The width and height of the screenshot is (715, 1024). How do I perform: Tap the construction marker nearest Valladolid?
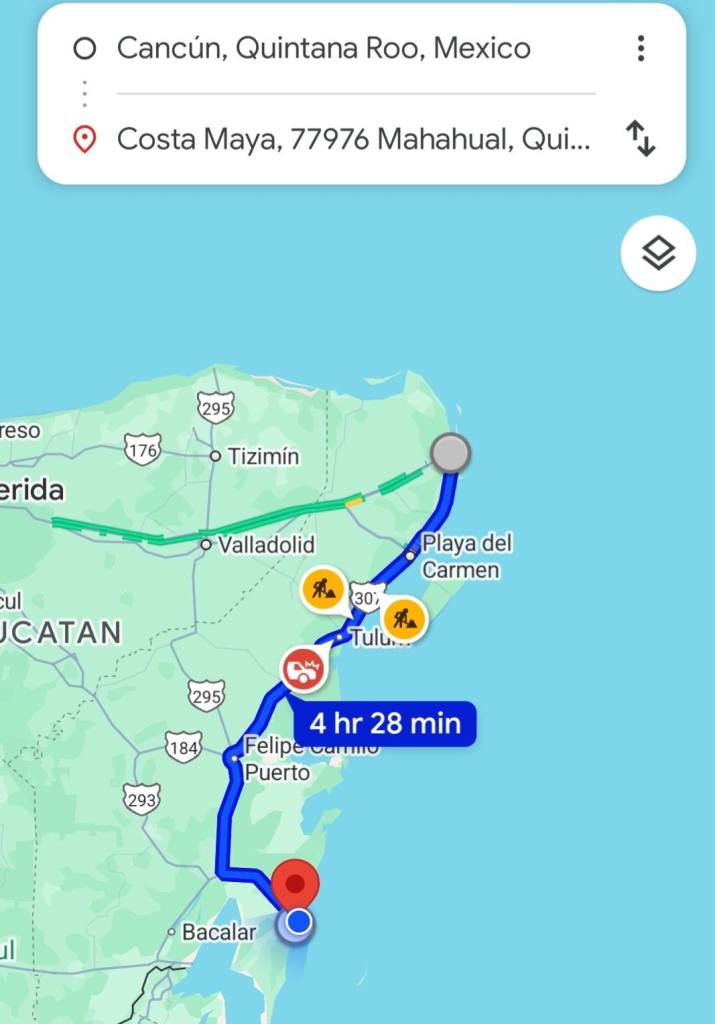[x=323, y=589]
